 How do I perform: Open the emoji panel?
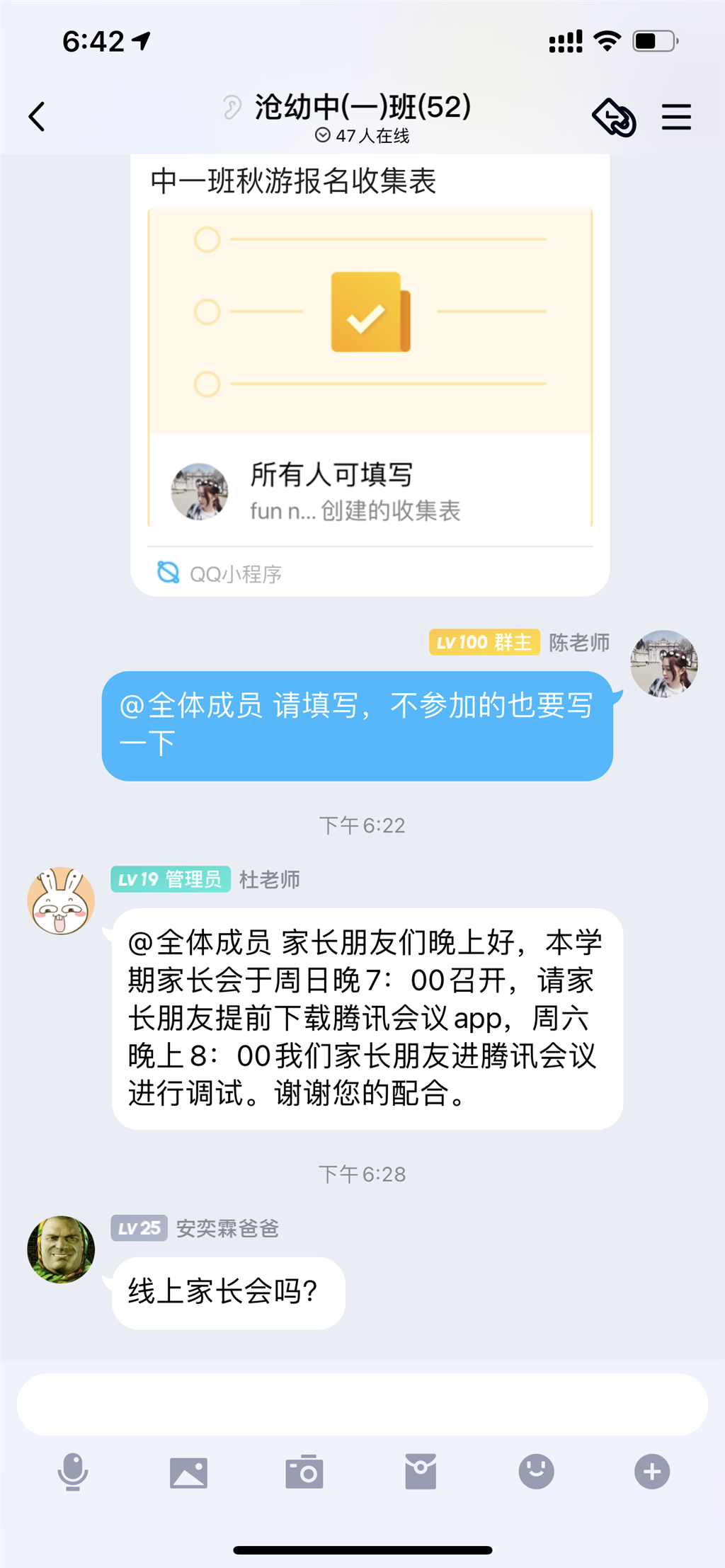point(536,1472)
